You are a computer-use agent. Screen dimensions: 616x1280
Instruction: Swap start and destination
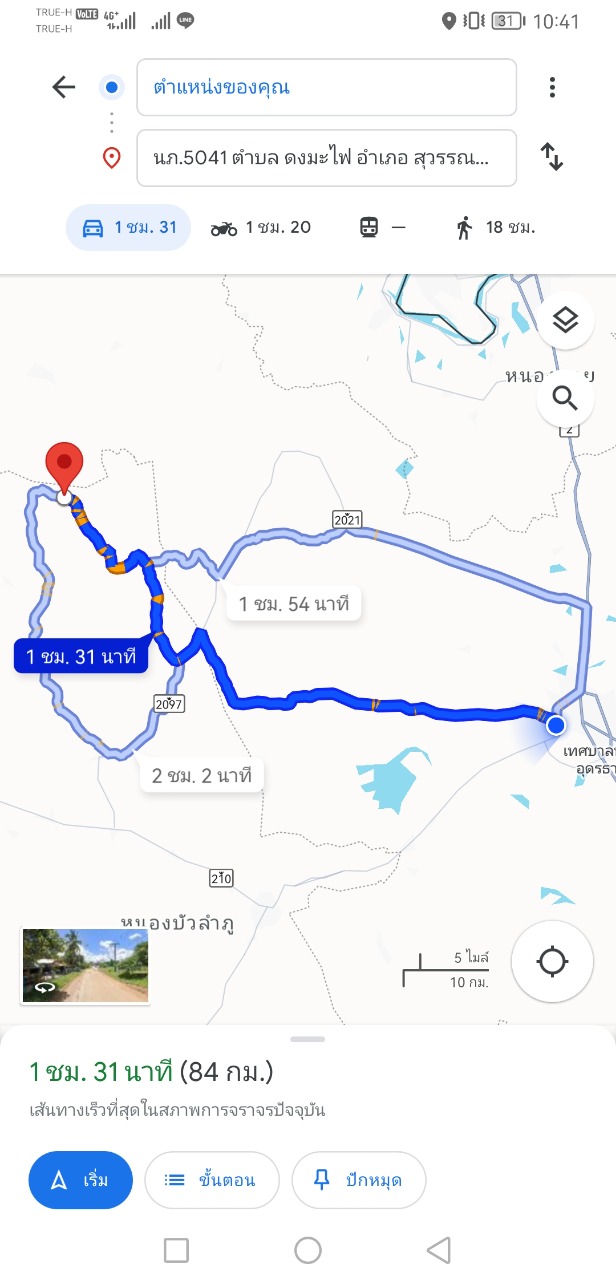click(552, 157)
